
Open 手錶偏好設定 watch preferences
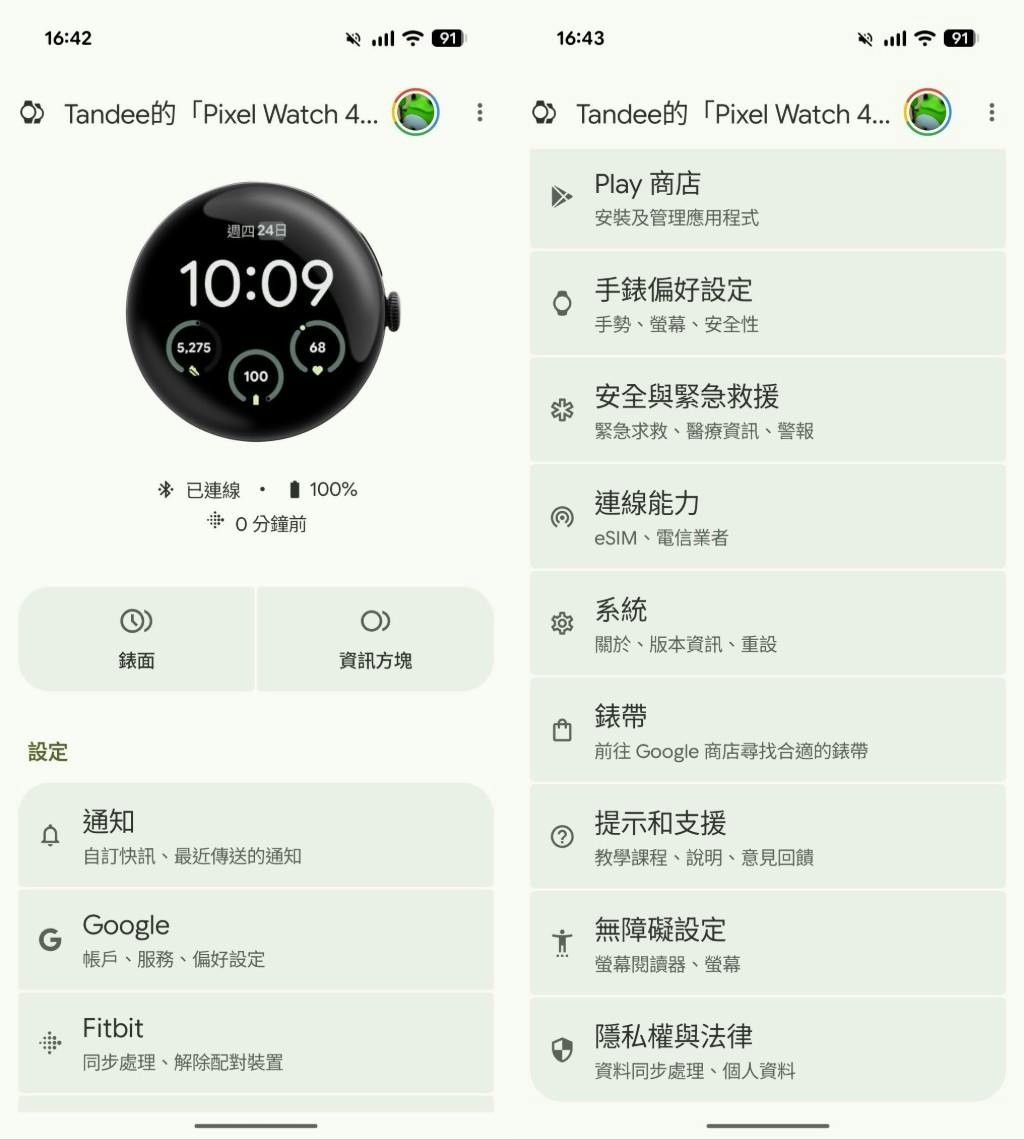(767, 304)
